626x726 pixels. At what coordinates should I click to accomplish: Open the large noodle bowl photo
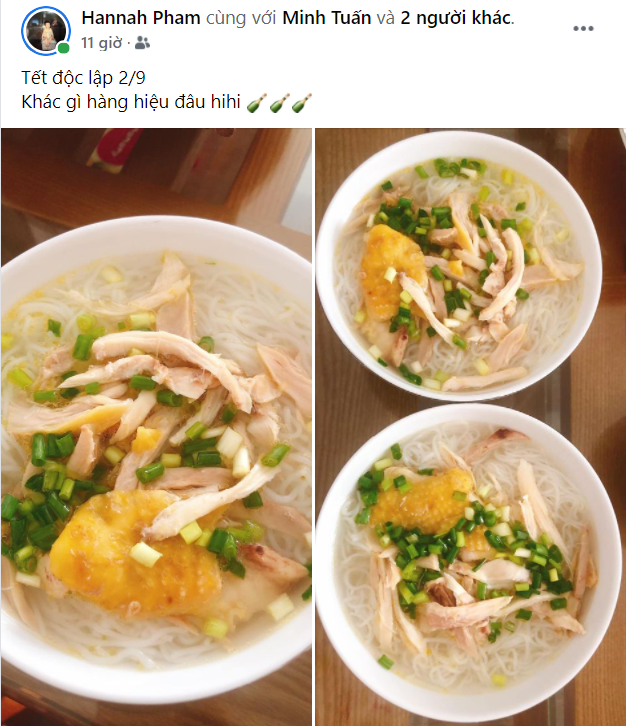tap(155, 427)
